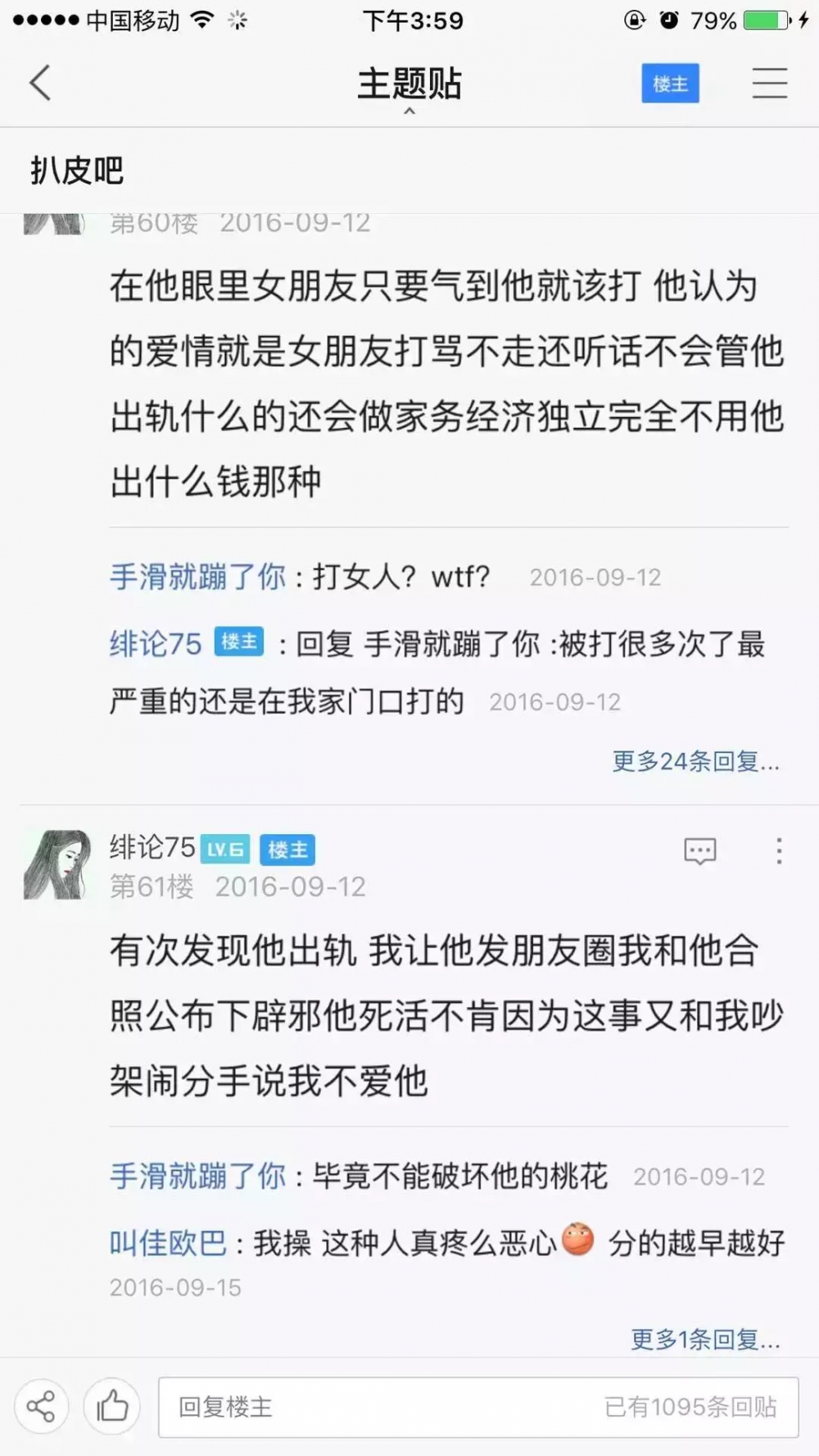The width and height of the screenshot is (819, 1456).
Task: Share this thread
Action: [x=41, y=1407]
